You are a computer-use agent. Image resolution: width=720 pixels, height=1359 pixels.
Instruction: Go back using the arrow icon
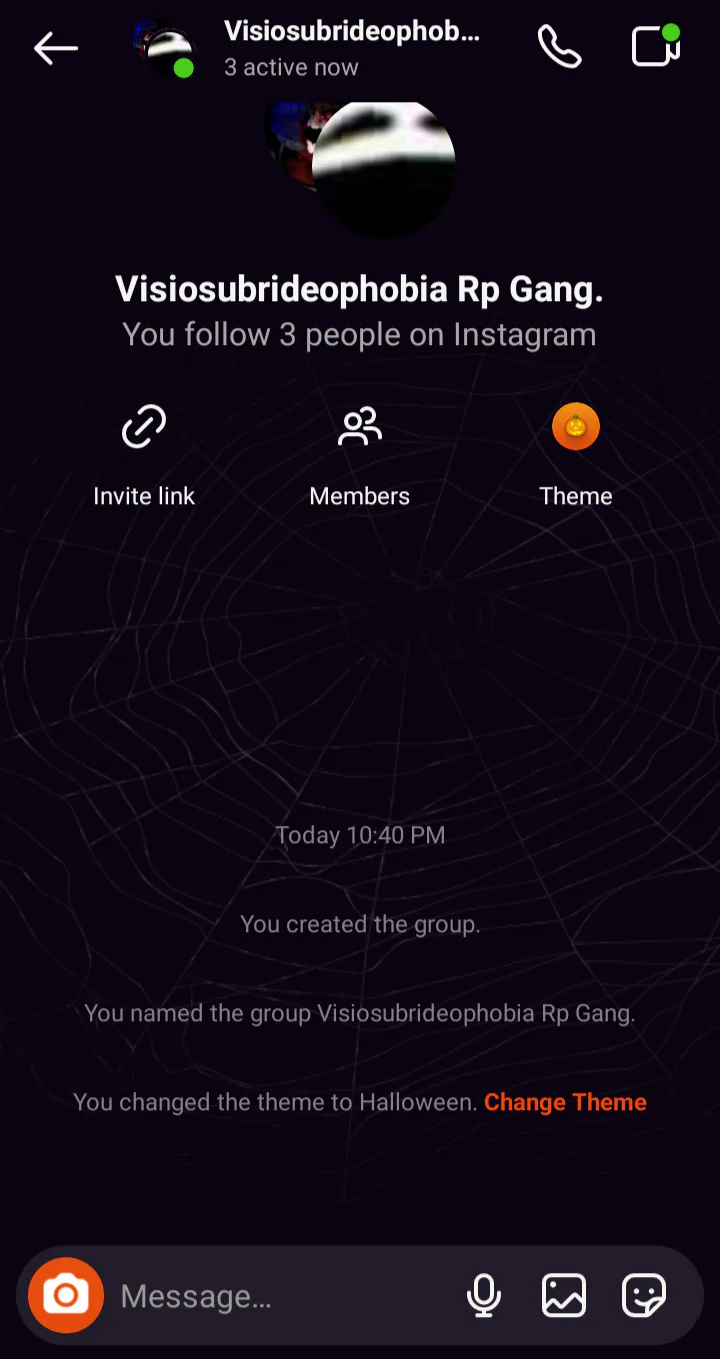click(x=55, y=47)
